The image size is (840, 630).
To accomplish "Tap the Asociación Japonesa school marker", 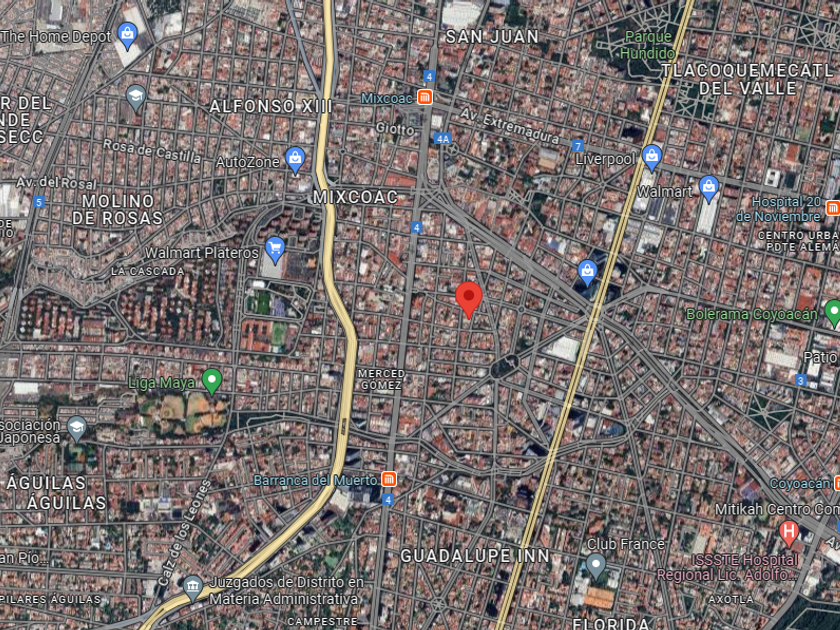I will 77,429.
